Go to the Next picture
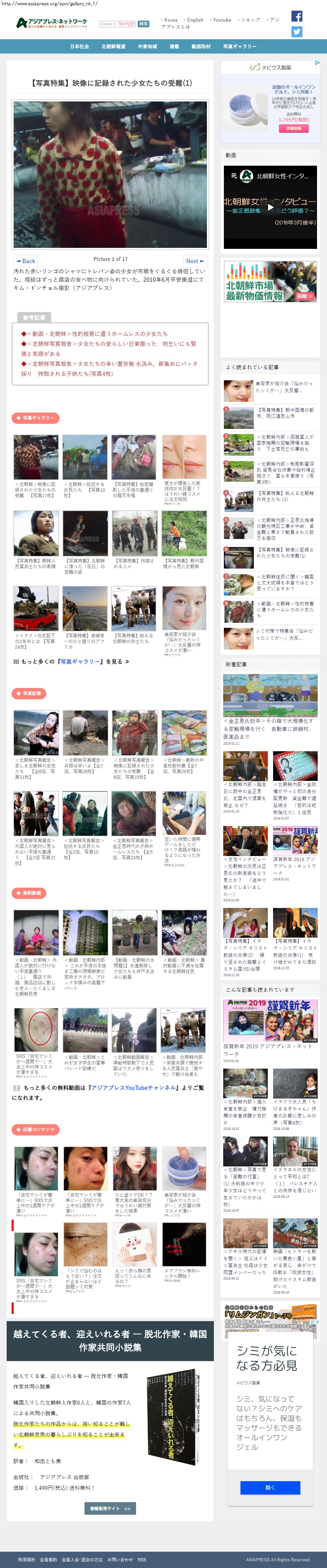The image size is (327, 1568). [x=194, y=261]
